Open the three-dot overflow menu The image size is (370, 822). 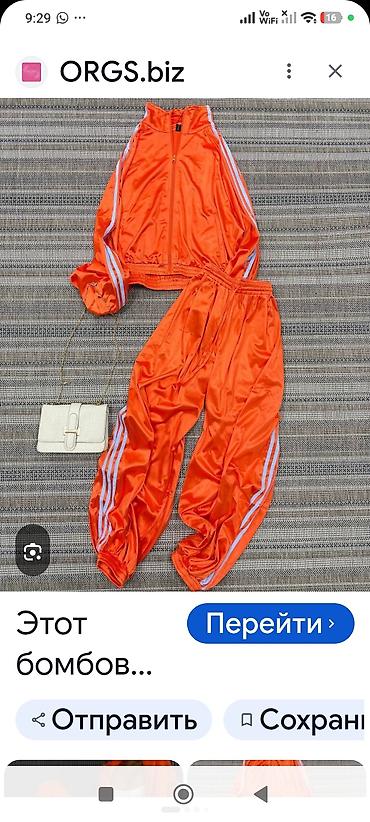click(x=289, y=71)
